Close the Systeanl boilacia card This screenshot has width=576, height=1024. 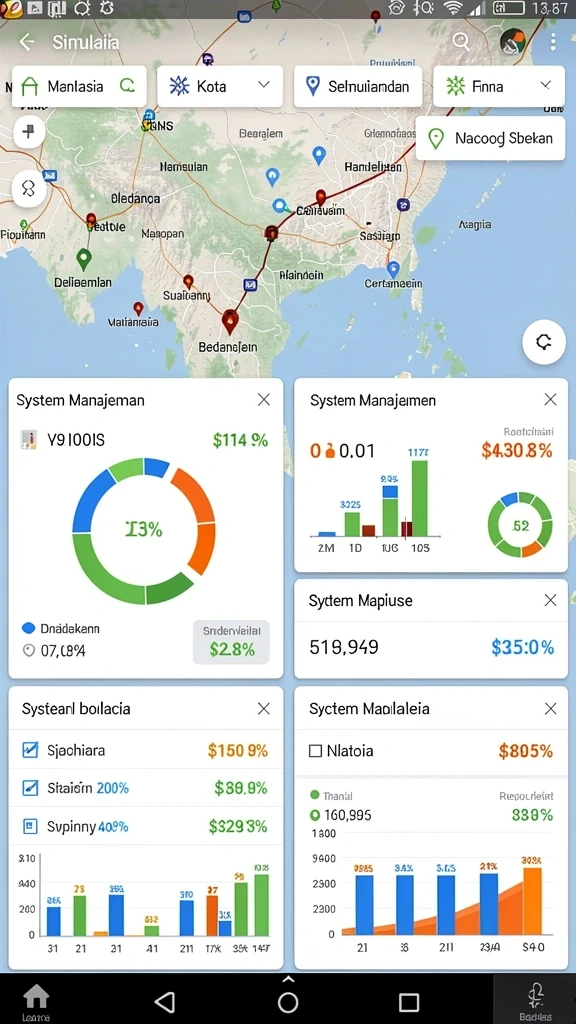coord(264,709)
